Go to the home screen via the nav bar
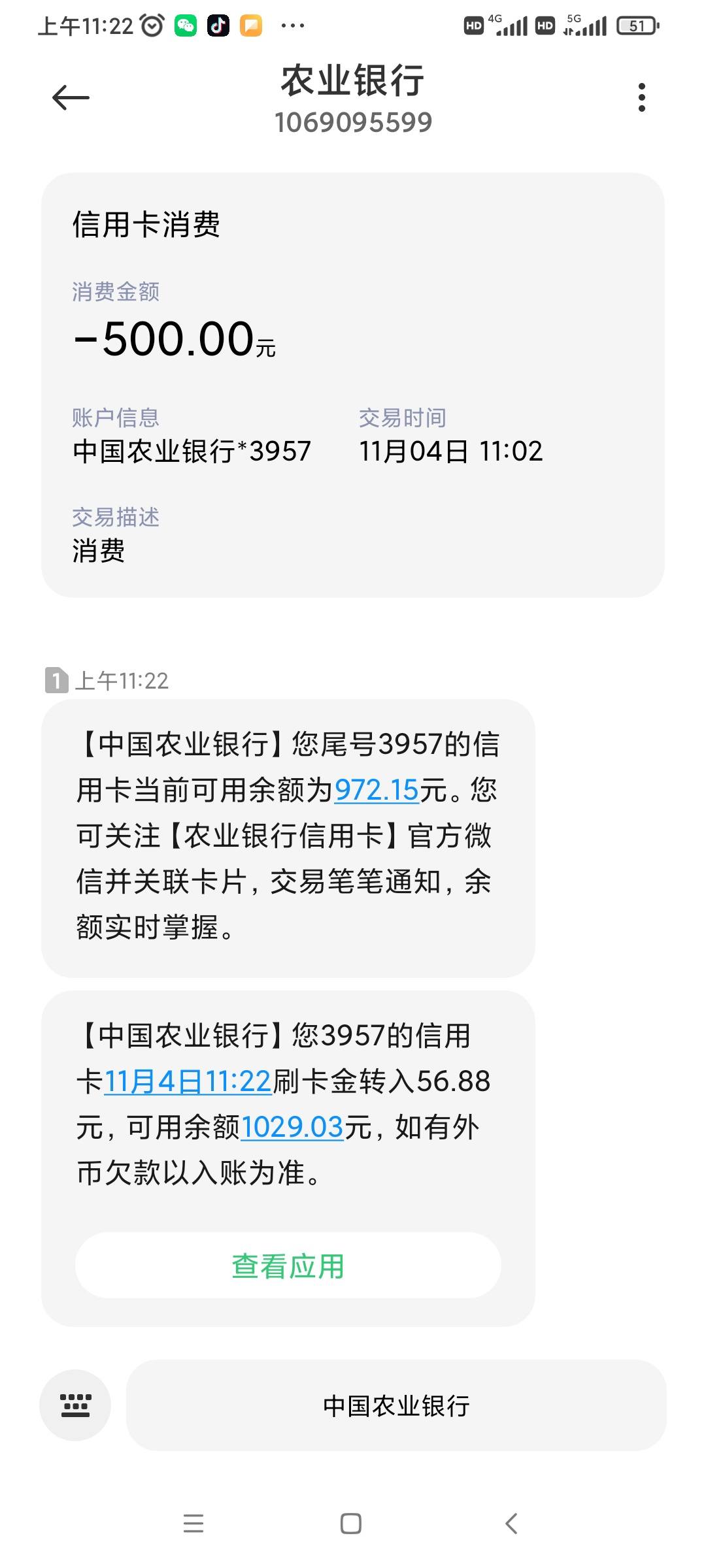 click(x=351, y=1524)
